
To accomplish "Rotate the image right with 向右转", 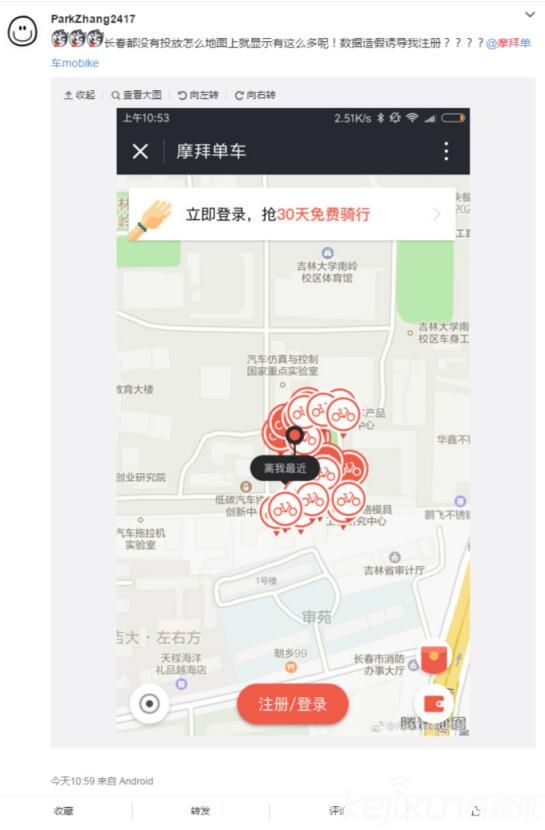I will point(255,95).
